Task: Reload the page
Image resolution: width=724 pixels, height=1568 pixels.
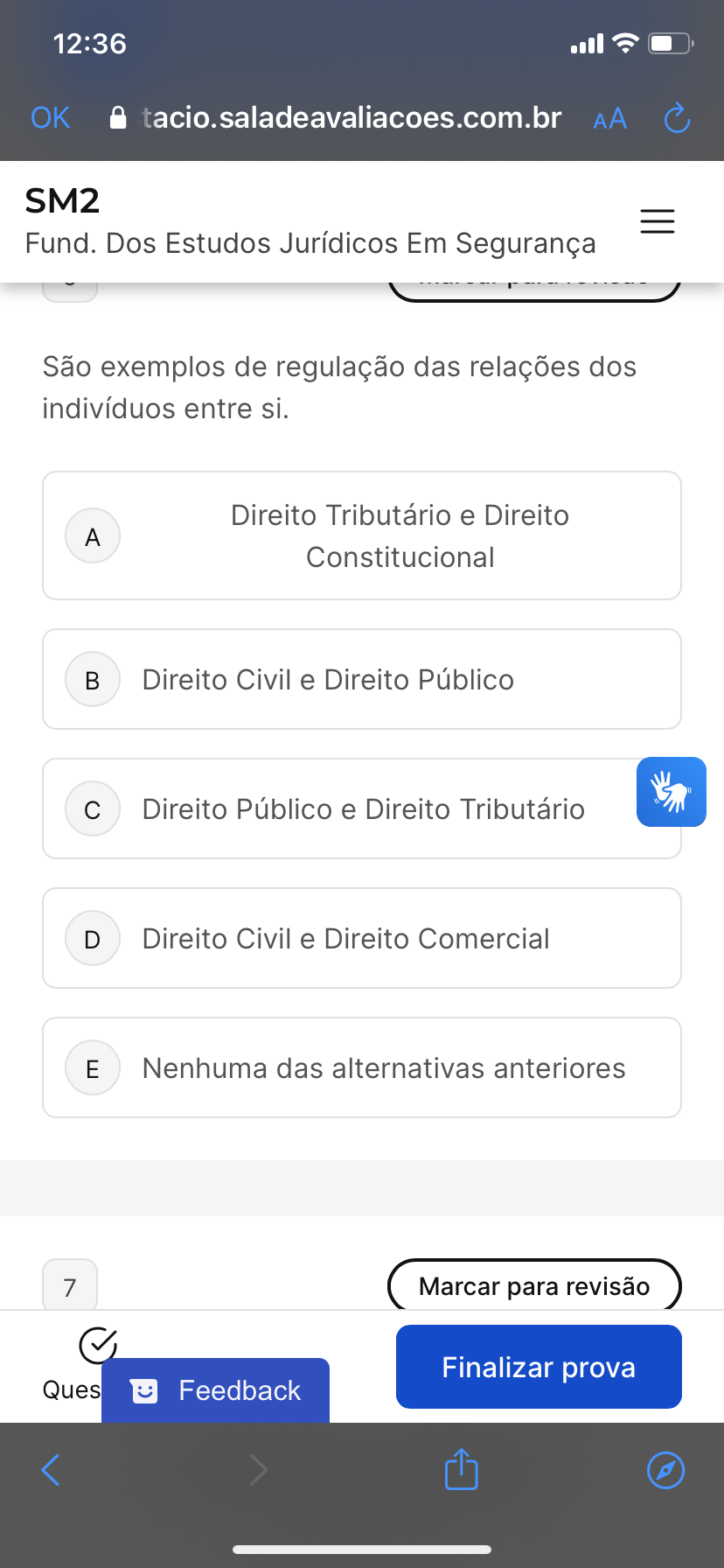Action: click(x=677, y=118)
